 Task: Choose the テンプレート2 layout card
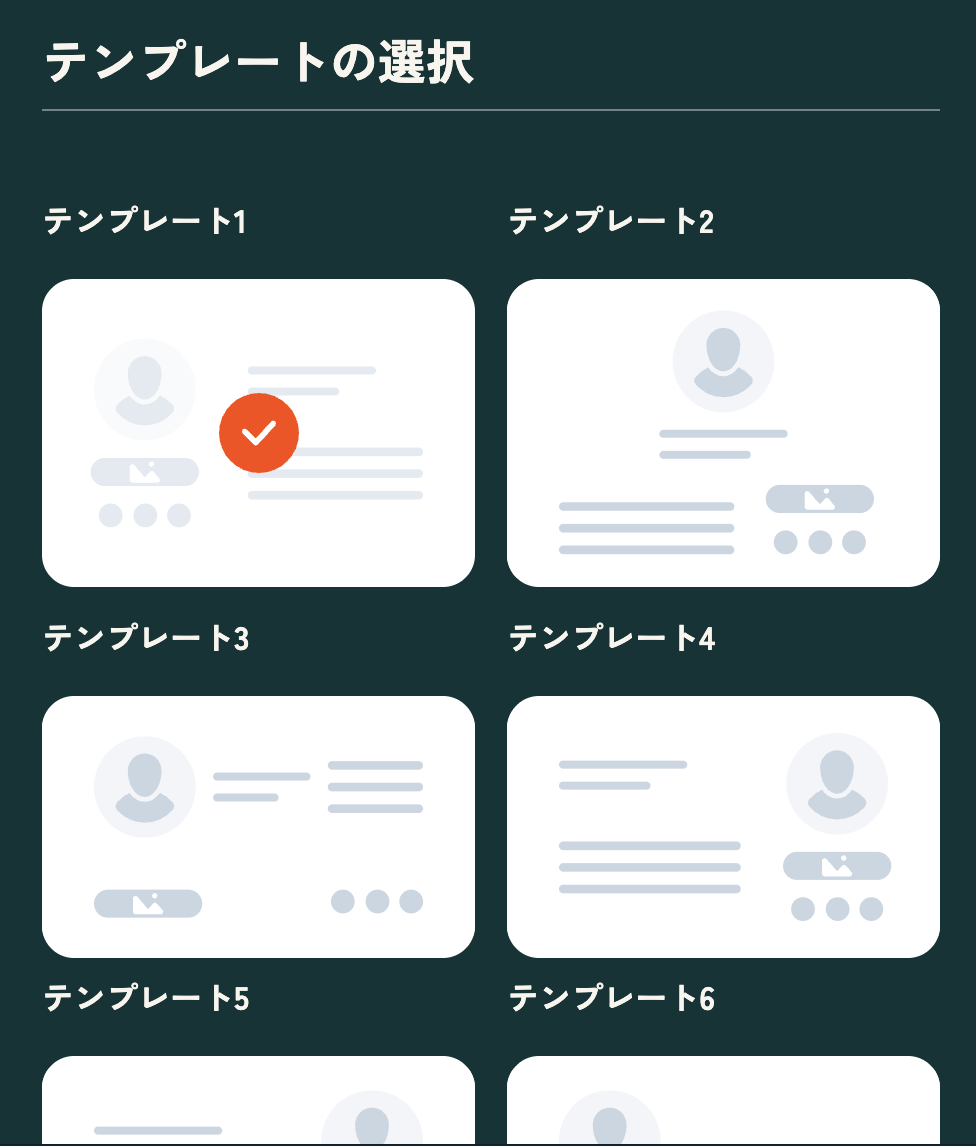pyautogui.click(x=723, y=432)
